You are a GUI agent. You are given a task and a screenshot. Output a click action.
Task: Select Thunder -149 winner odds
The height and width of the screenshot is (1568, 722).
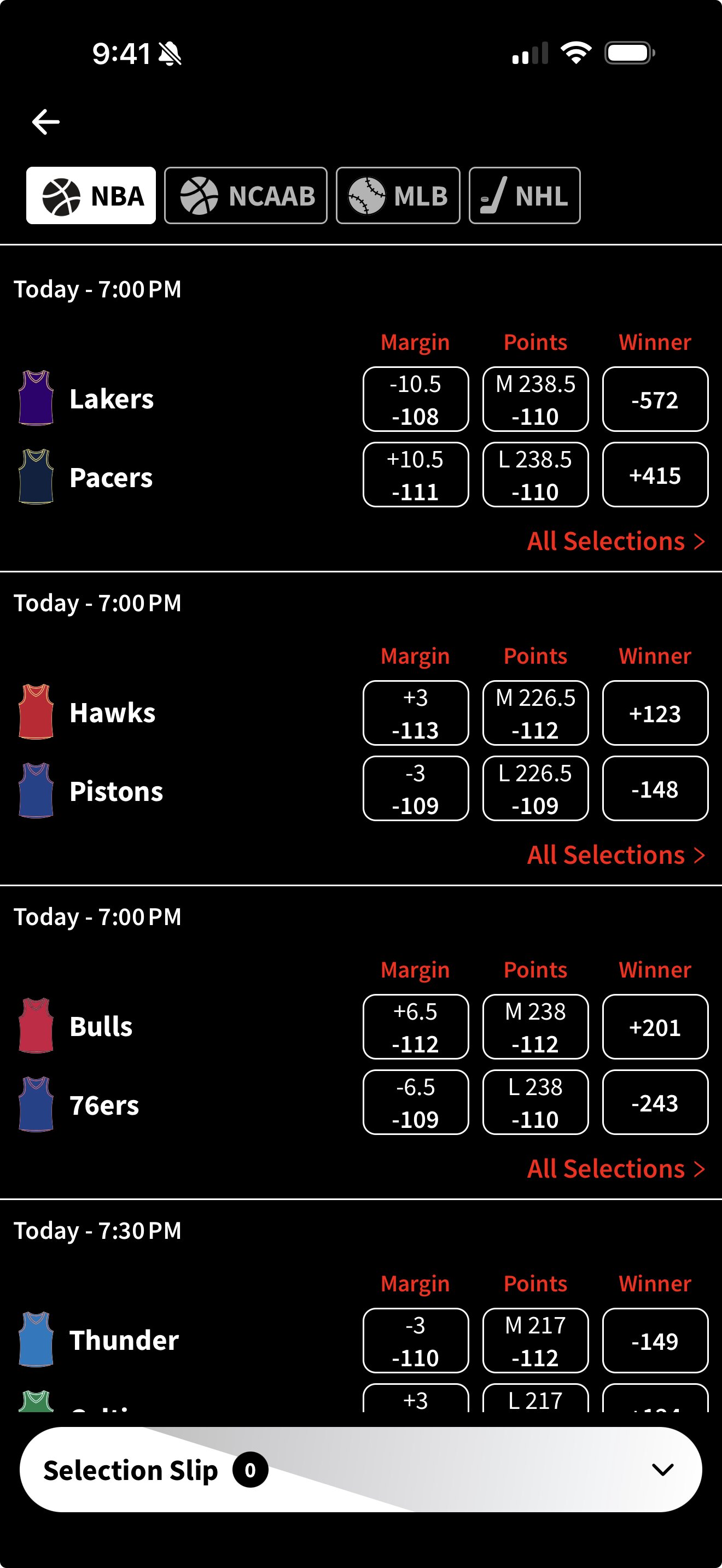[654, 1341]
